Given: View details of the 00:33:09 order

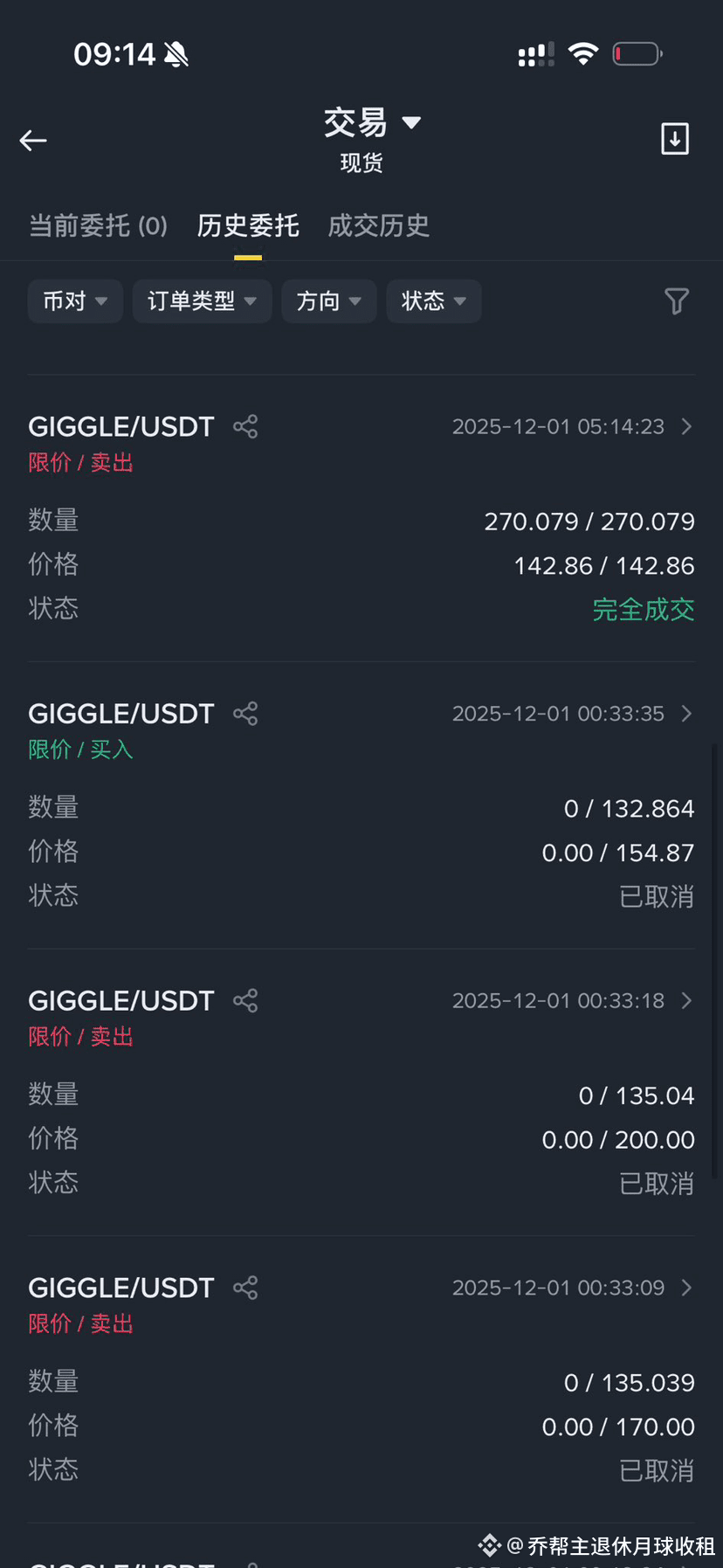Looking at the screenshot, I should (686, 1288).
